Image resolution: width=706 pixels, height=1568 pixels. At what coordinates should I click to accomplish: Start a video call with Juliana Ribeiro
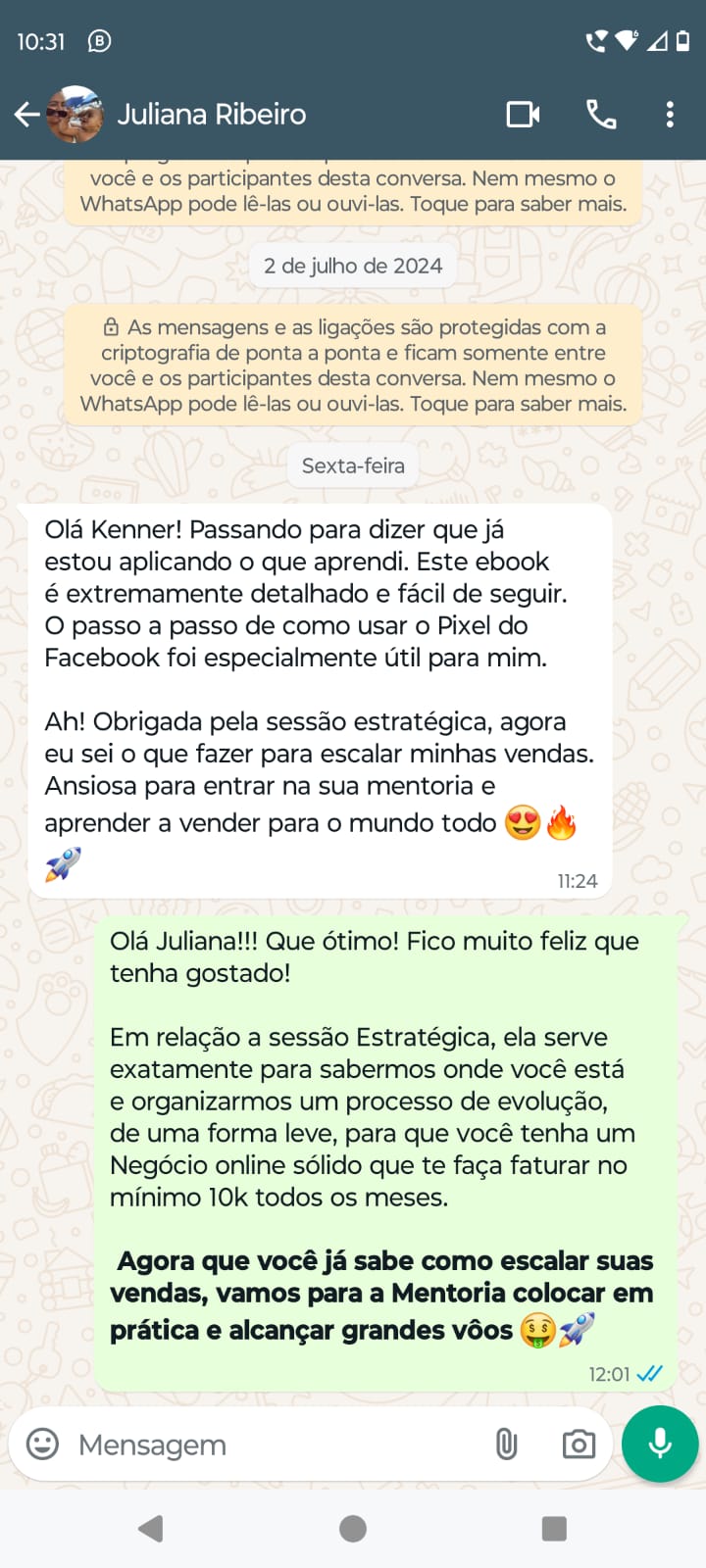(523, 114)
